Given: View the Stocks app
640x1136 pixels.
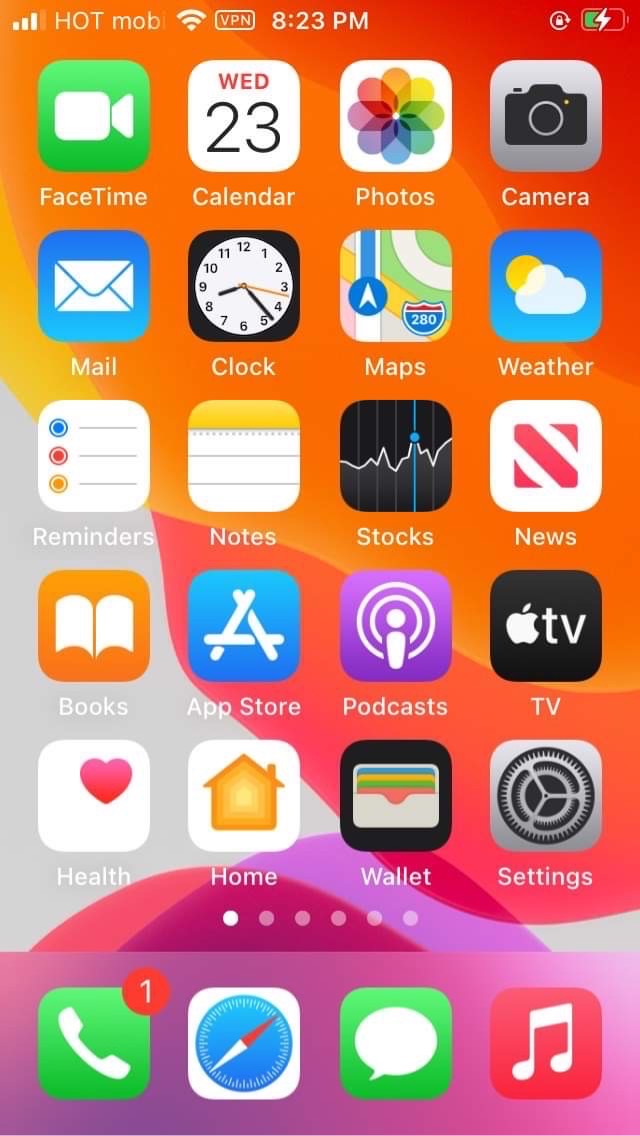Looking at the screenshot, I should [x=395, y=456].
